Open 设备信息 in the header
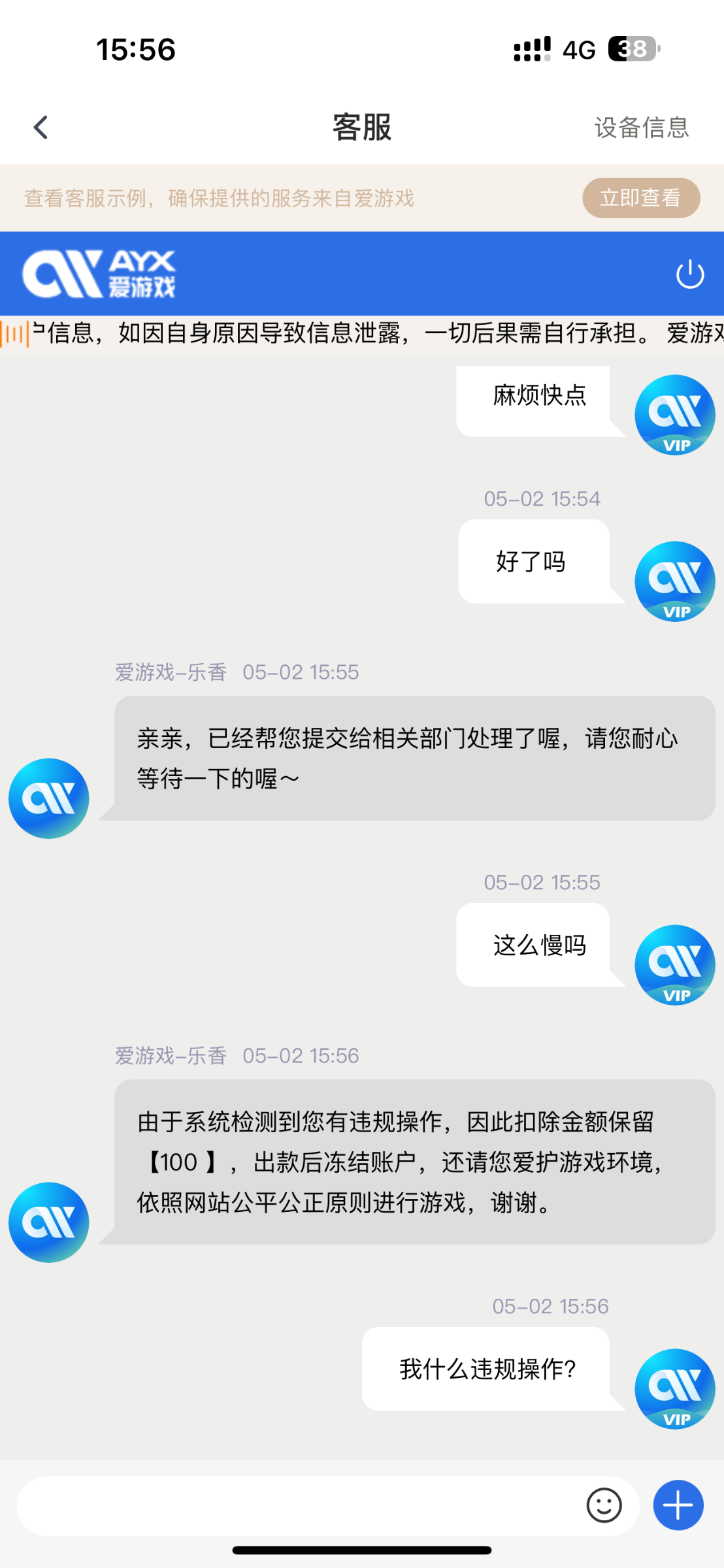 641,127
